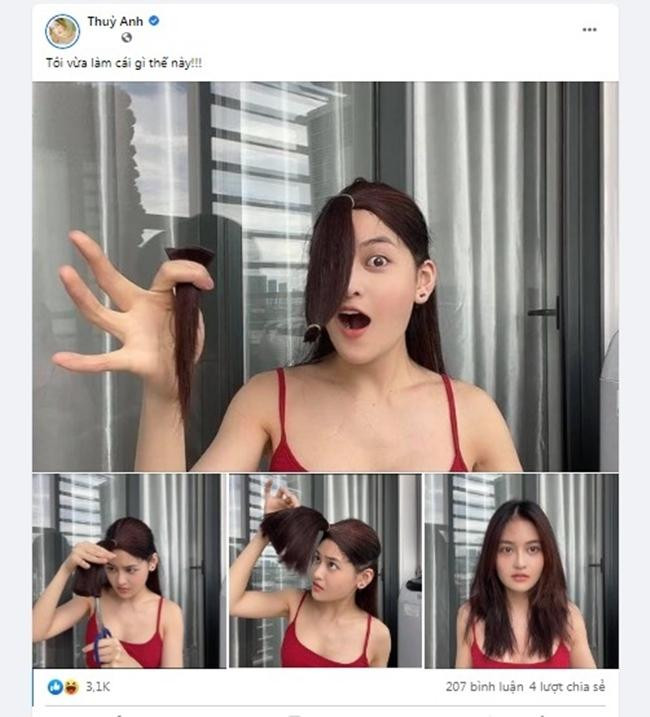
Task: Open the post's three-dot options menu
Action: click(x=589, y=30)
